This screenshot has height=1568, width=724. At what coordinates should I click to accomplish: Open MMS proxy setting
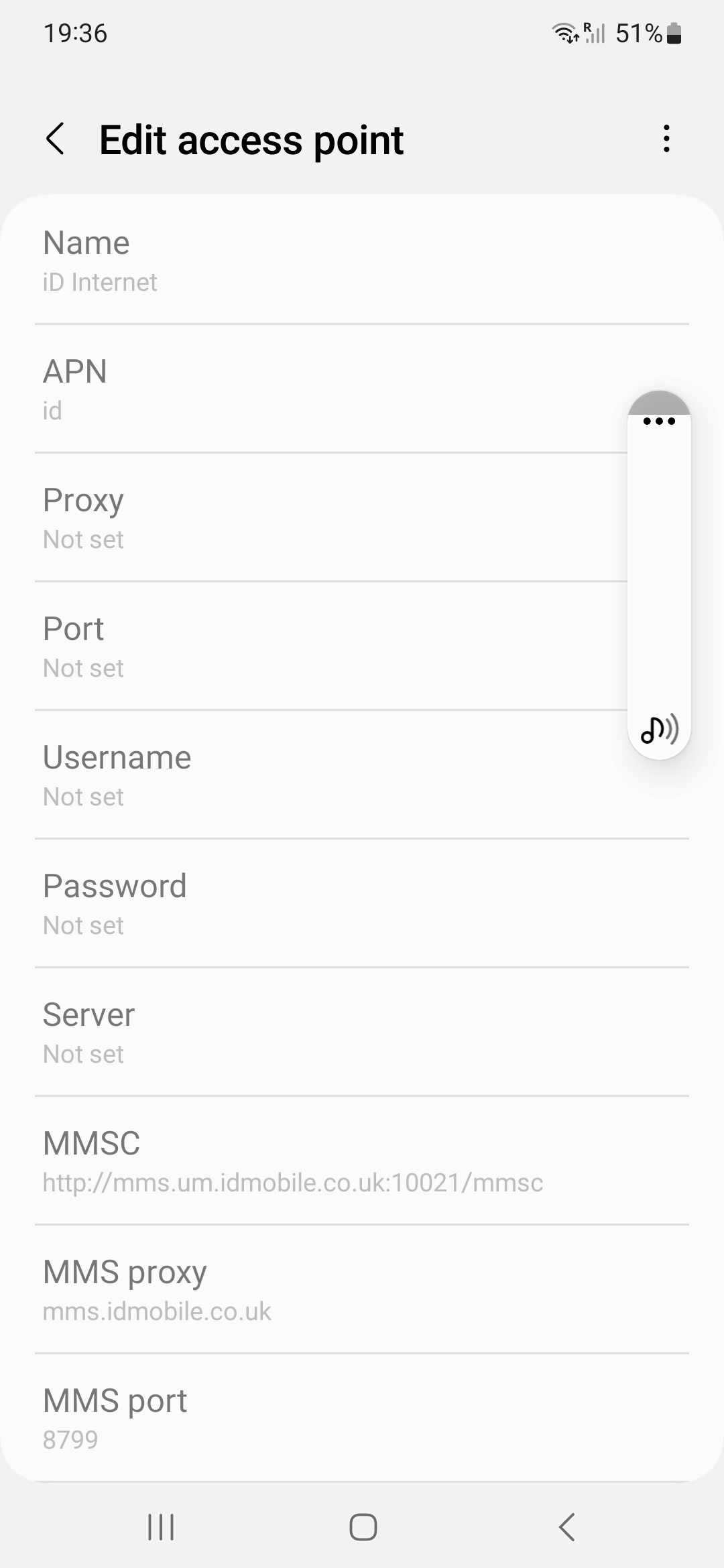(x=362, y=1289)
